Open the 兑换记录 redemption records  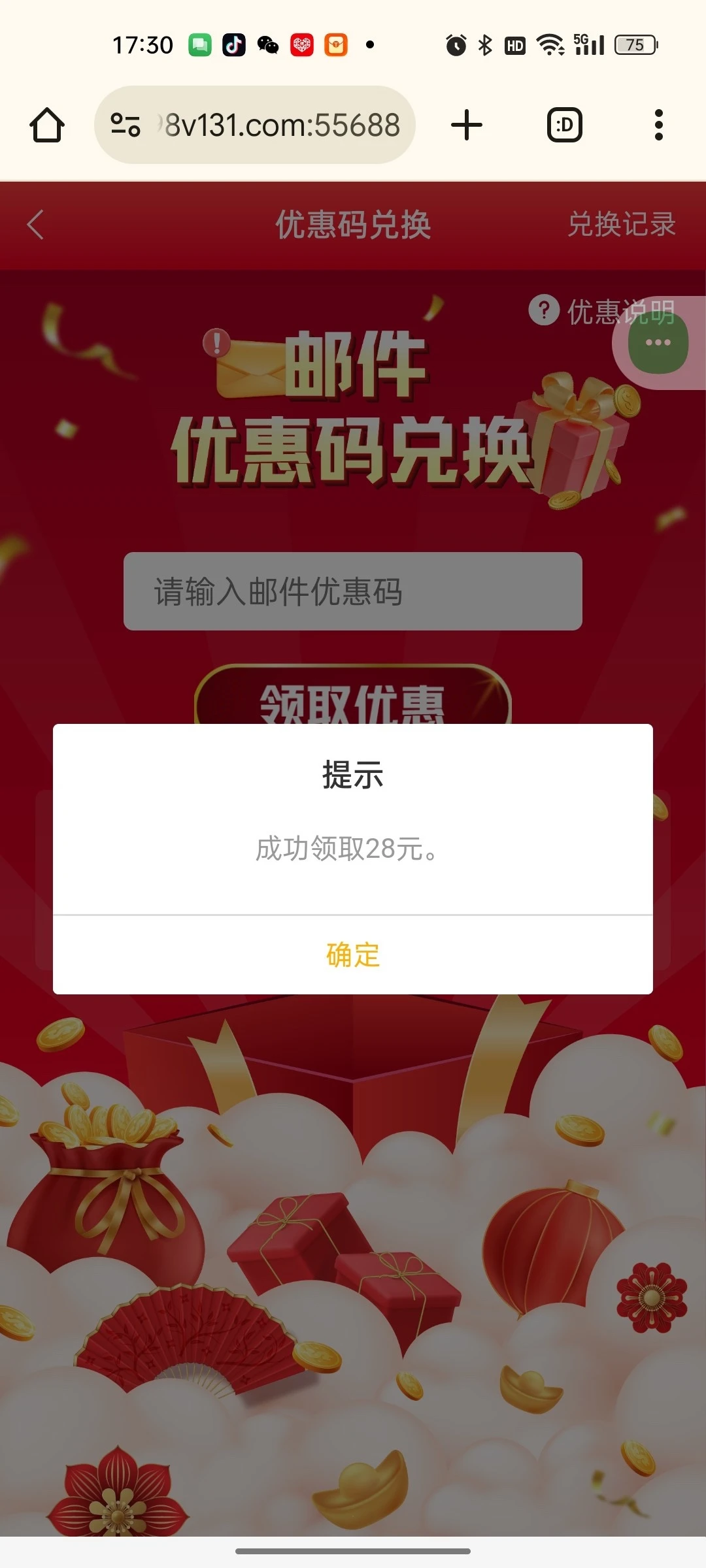click(622, 225)
